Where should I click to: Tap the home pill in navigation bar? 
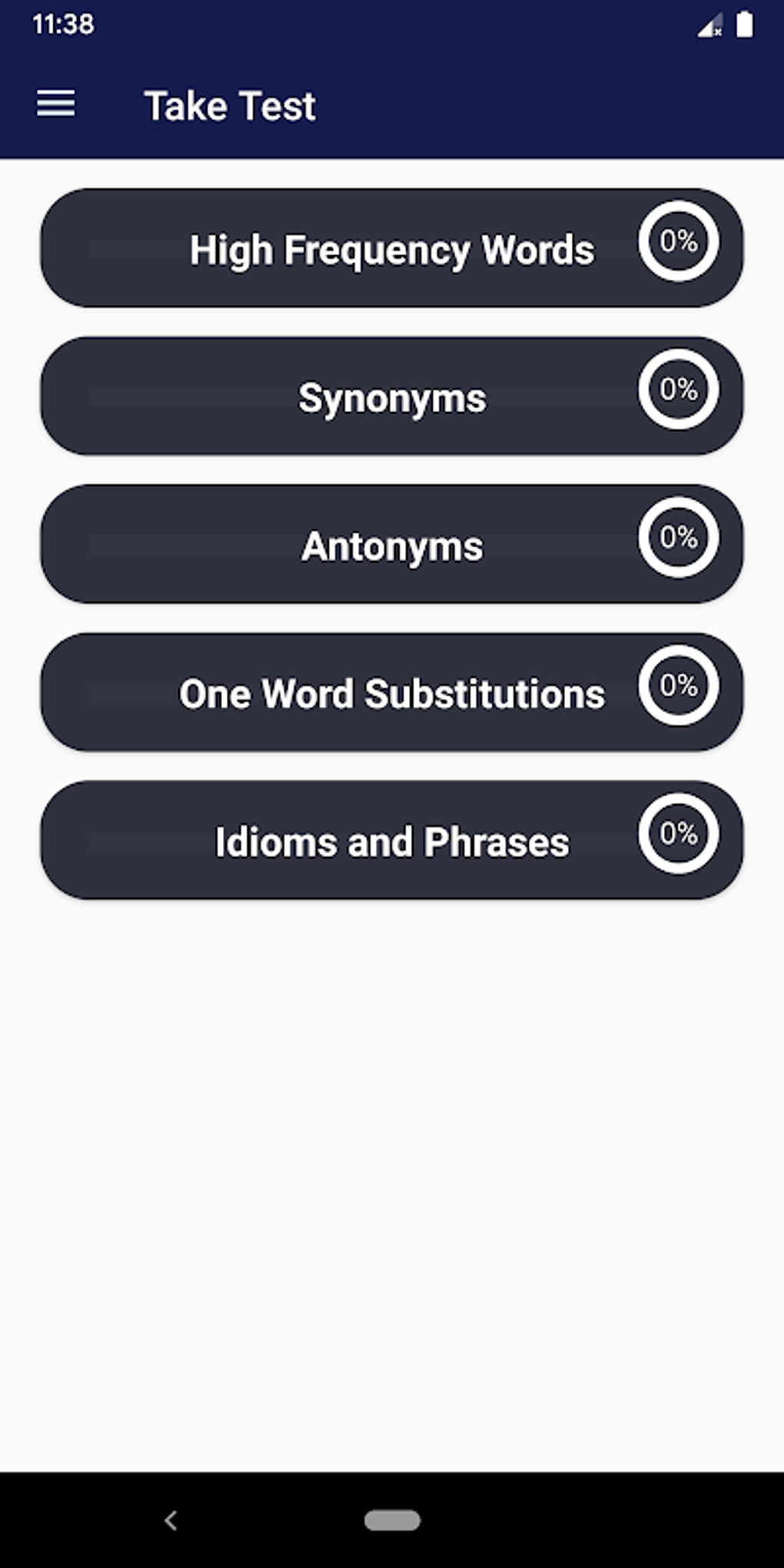click(x=392, y=1520)
